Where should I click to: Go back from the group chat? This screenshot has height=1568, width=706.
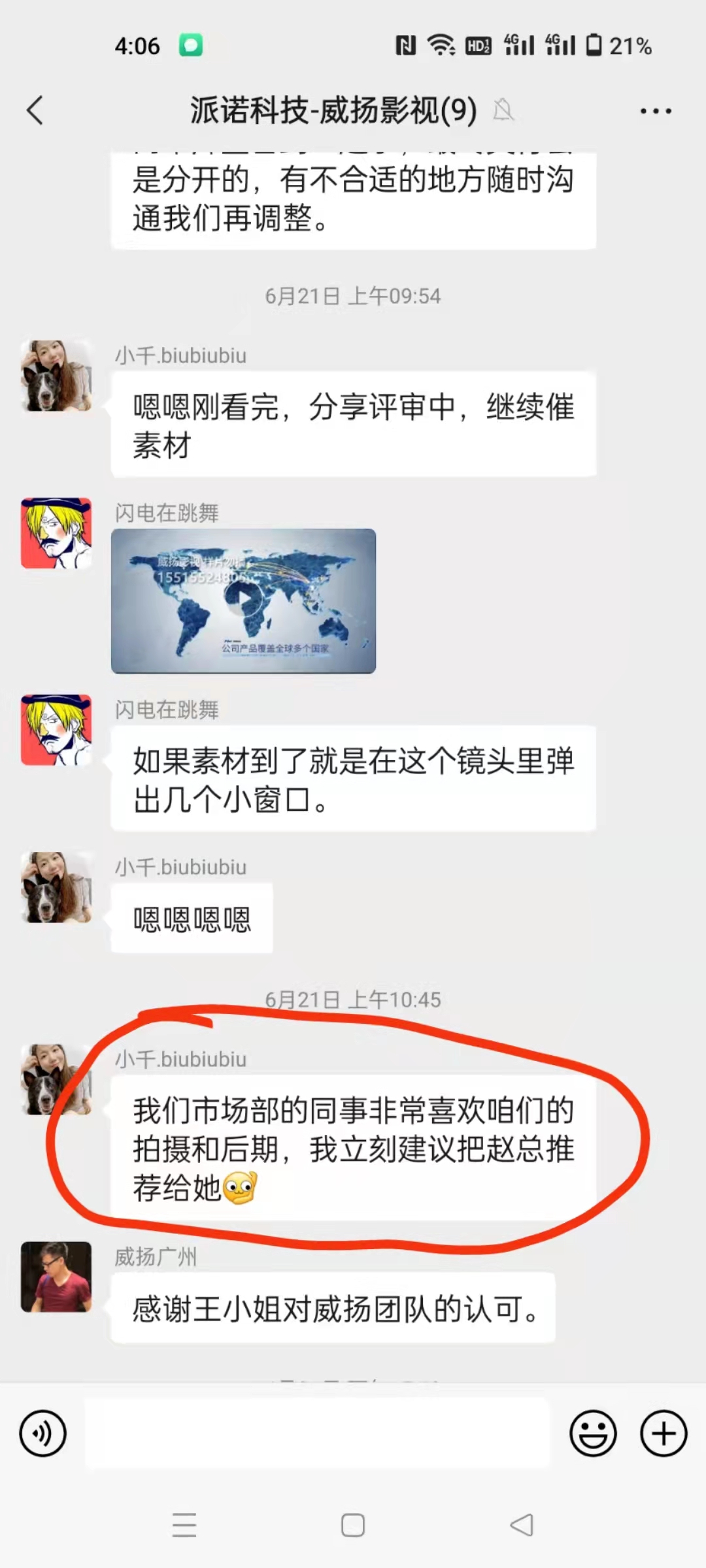click(35, 110)
